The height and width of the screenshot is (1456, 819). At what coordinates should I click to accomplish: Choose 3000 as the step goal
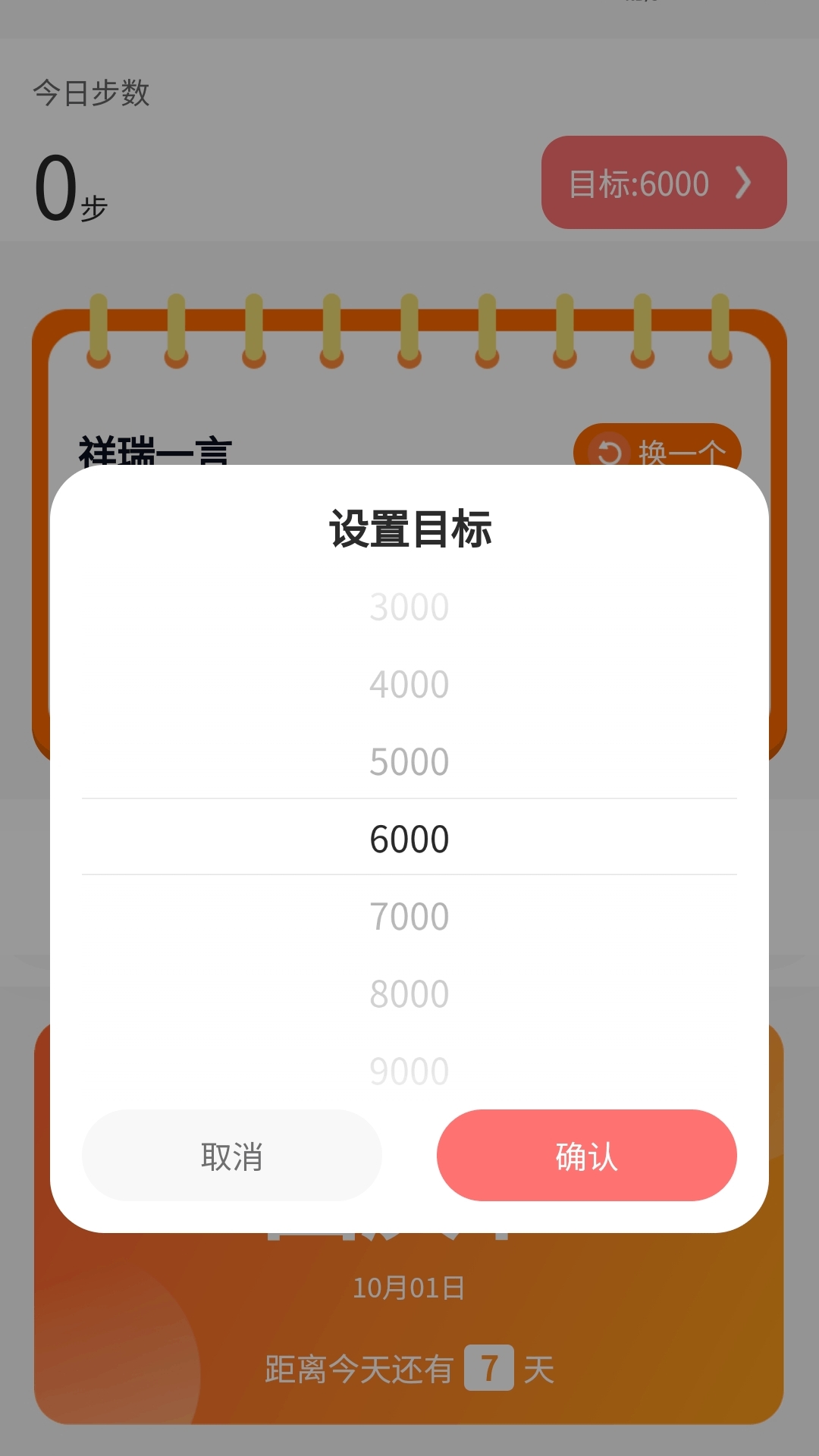pos(409,606)
